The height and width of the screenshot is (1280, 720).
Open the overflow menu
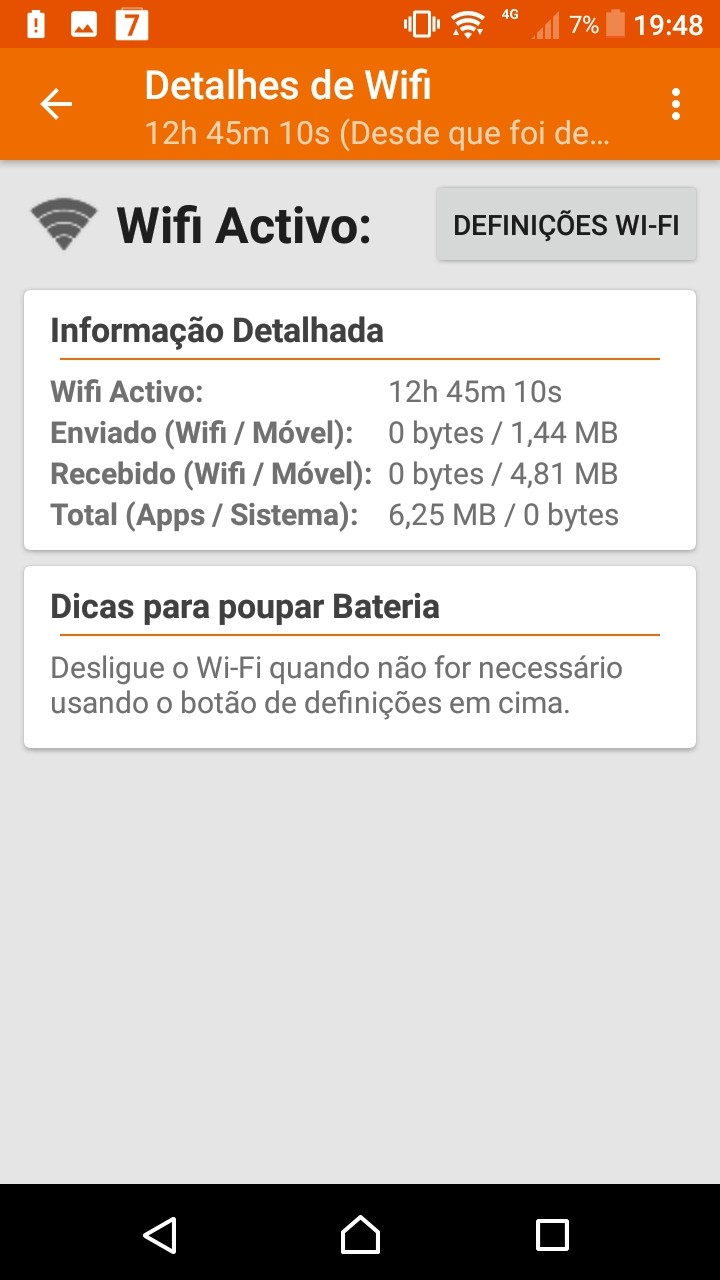pyautogui.click(x=676, y=104)
